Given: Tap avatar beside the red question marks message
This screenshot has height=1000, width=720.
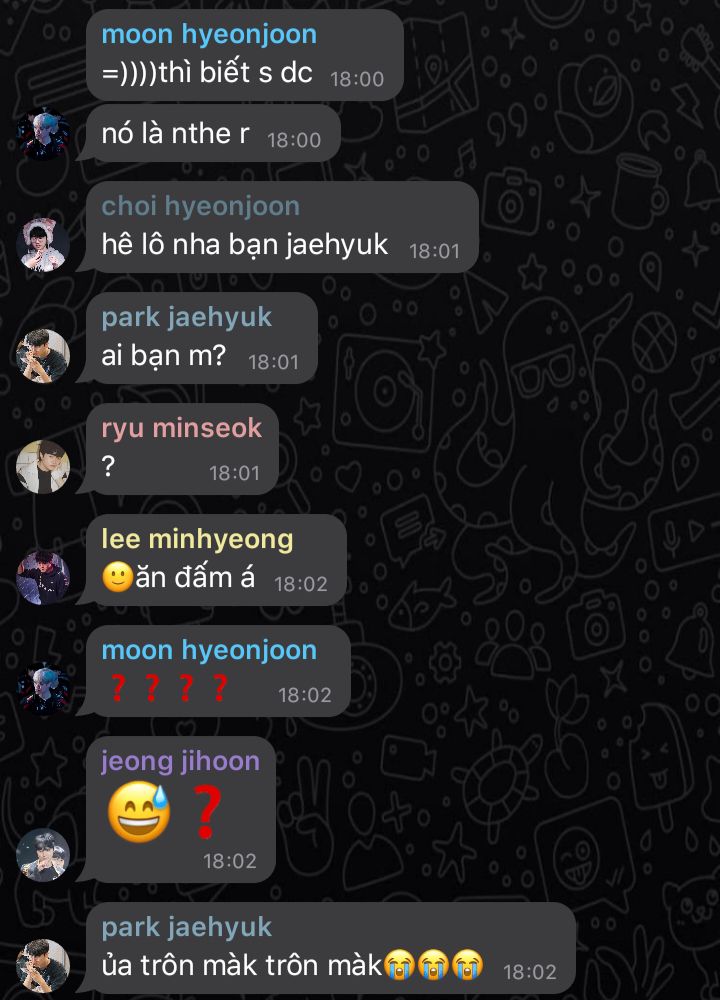Looking at the screenshot, I should (x=43, y=689).
